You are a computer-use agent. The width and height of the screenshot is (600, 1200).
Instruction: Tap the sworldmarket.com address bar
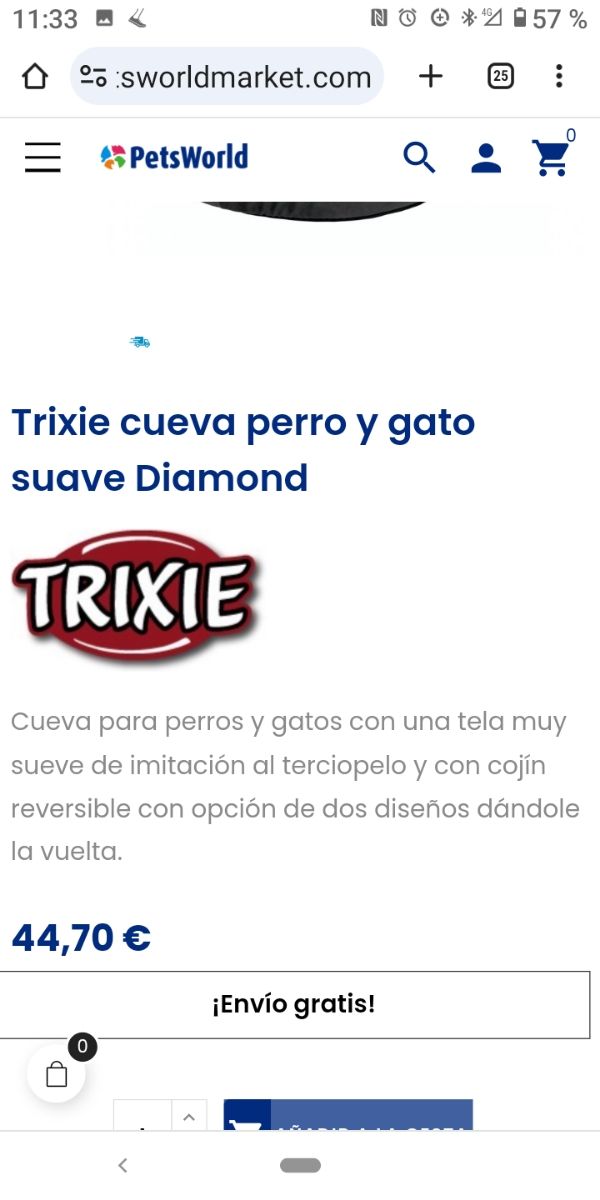pos(228,76)
